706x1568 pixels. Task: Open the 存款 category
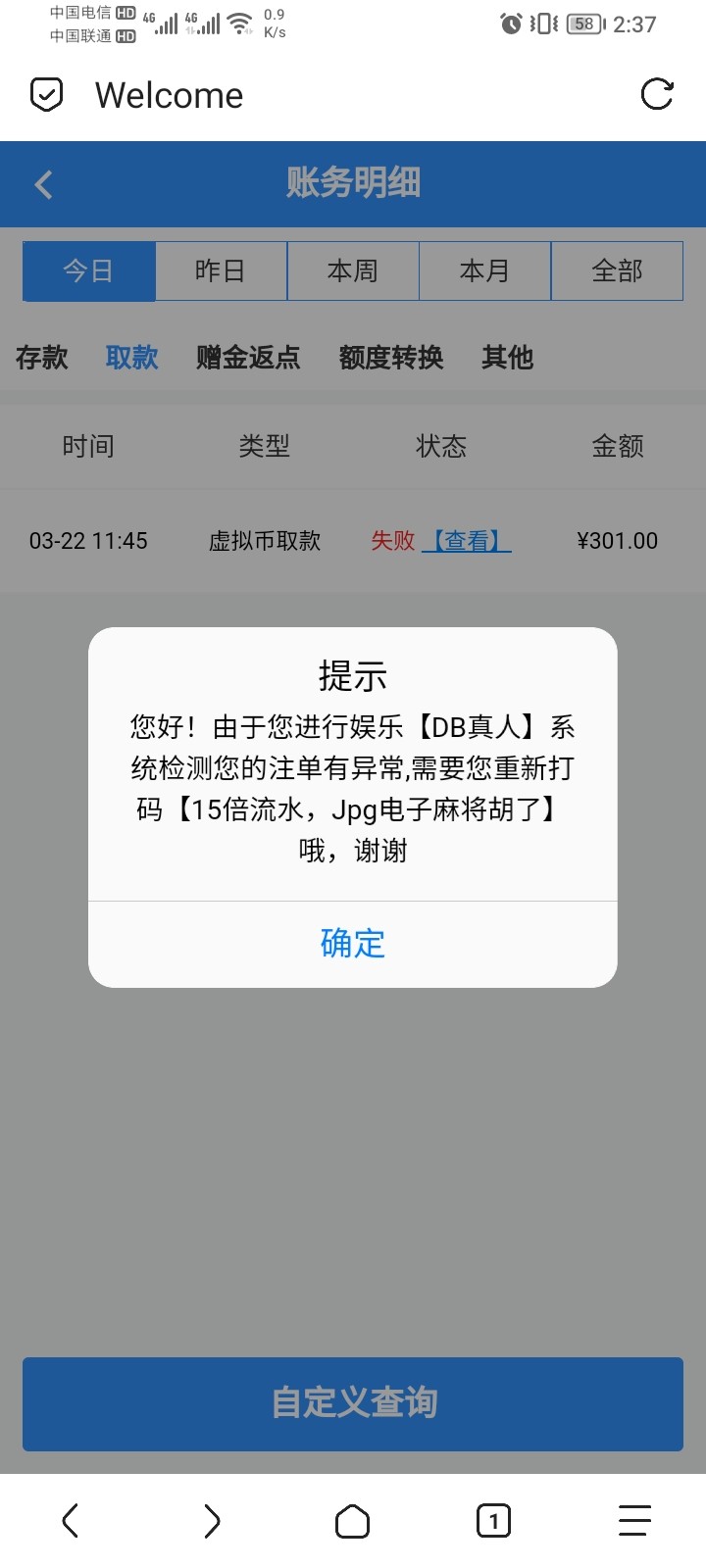pos(42,358)
